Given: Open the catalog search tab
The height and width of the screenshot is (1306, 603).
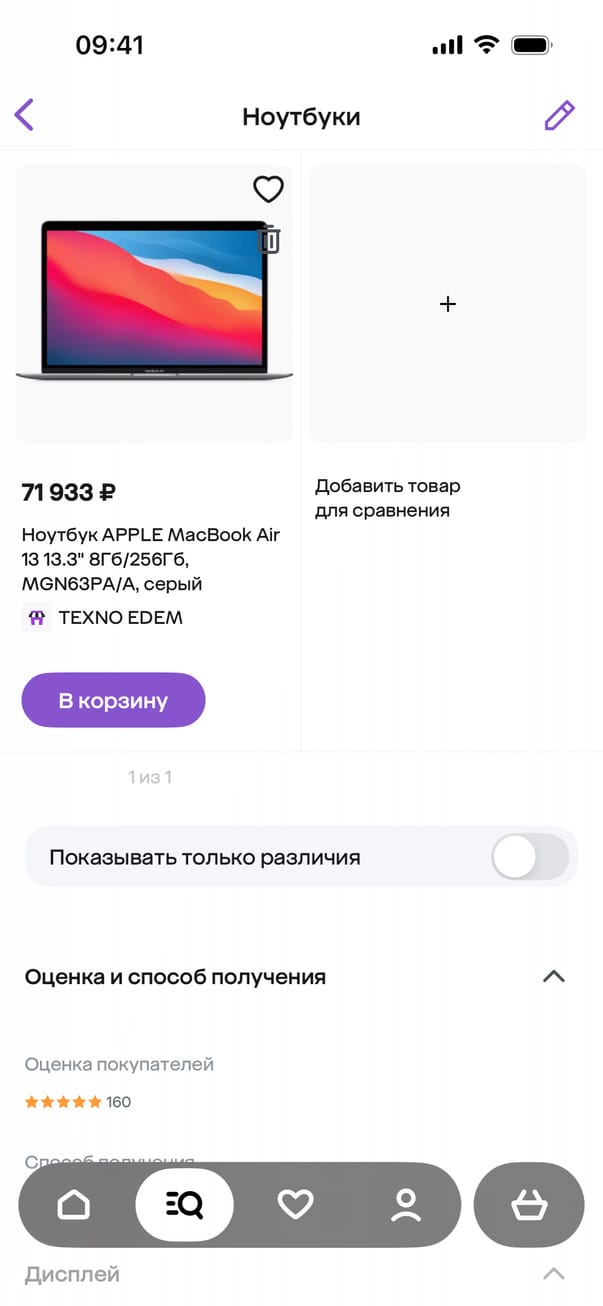Looking at the screenshot, I should click(x=184, y=1206).
